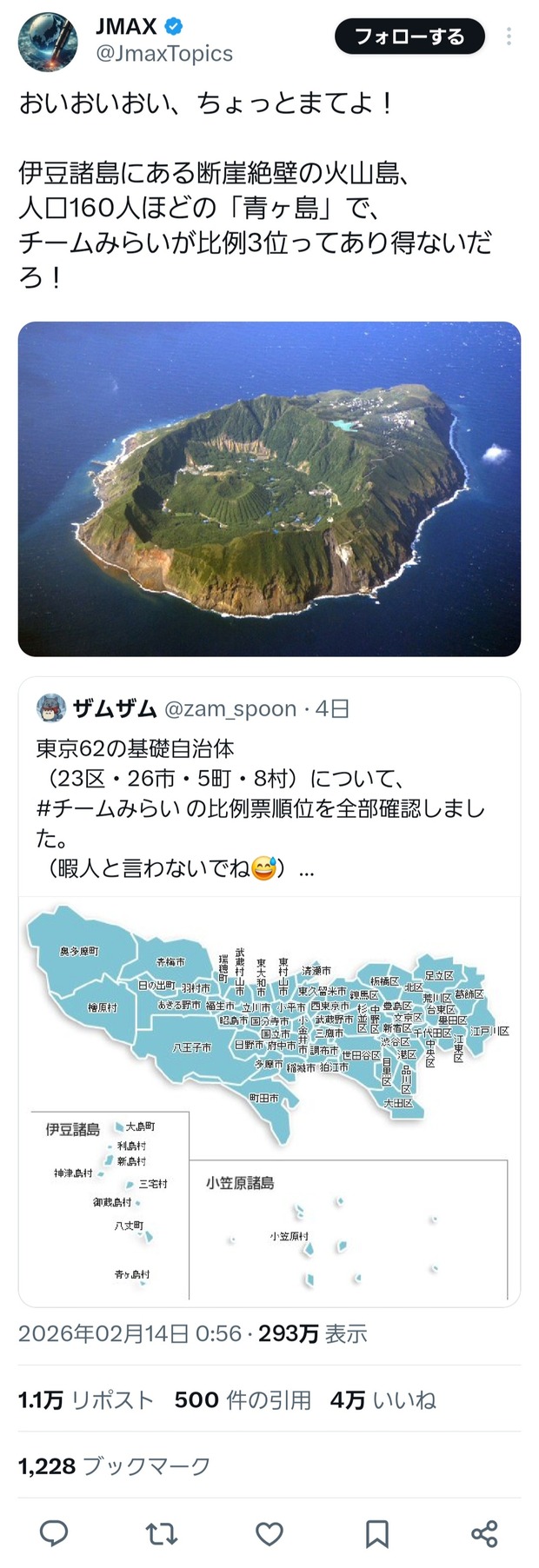The width and height of the screenshot is (539, 1568).
Task: Bookmark this post
Action: [376, 1534]
